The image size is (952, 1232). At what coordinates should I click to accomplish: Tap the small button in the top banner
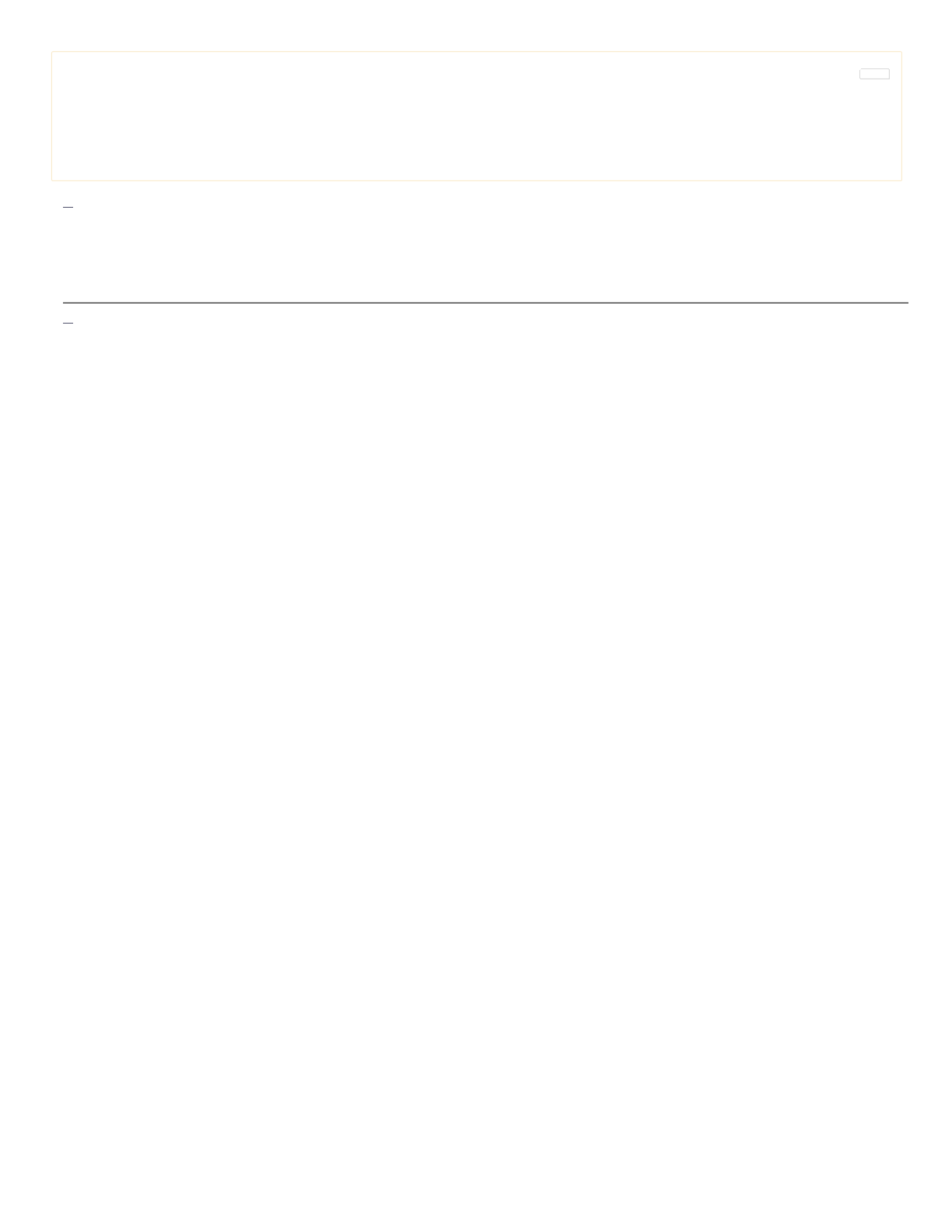click(x=874, y=74)
